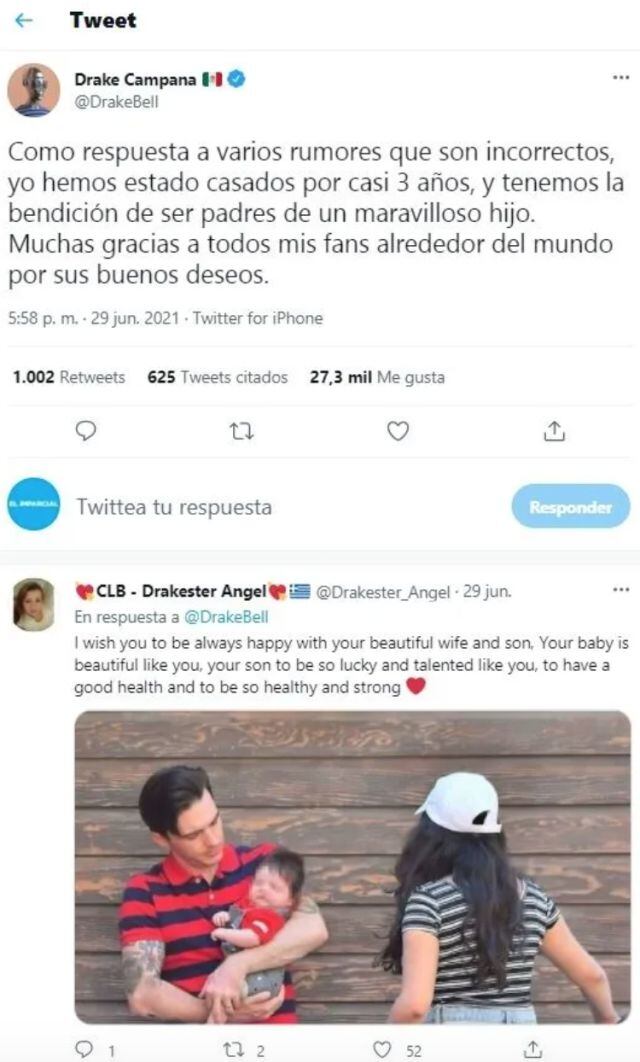Share Drake Campana's tweet
The image size is (640, 1062).
555,431
